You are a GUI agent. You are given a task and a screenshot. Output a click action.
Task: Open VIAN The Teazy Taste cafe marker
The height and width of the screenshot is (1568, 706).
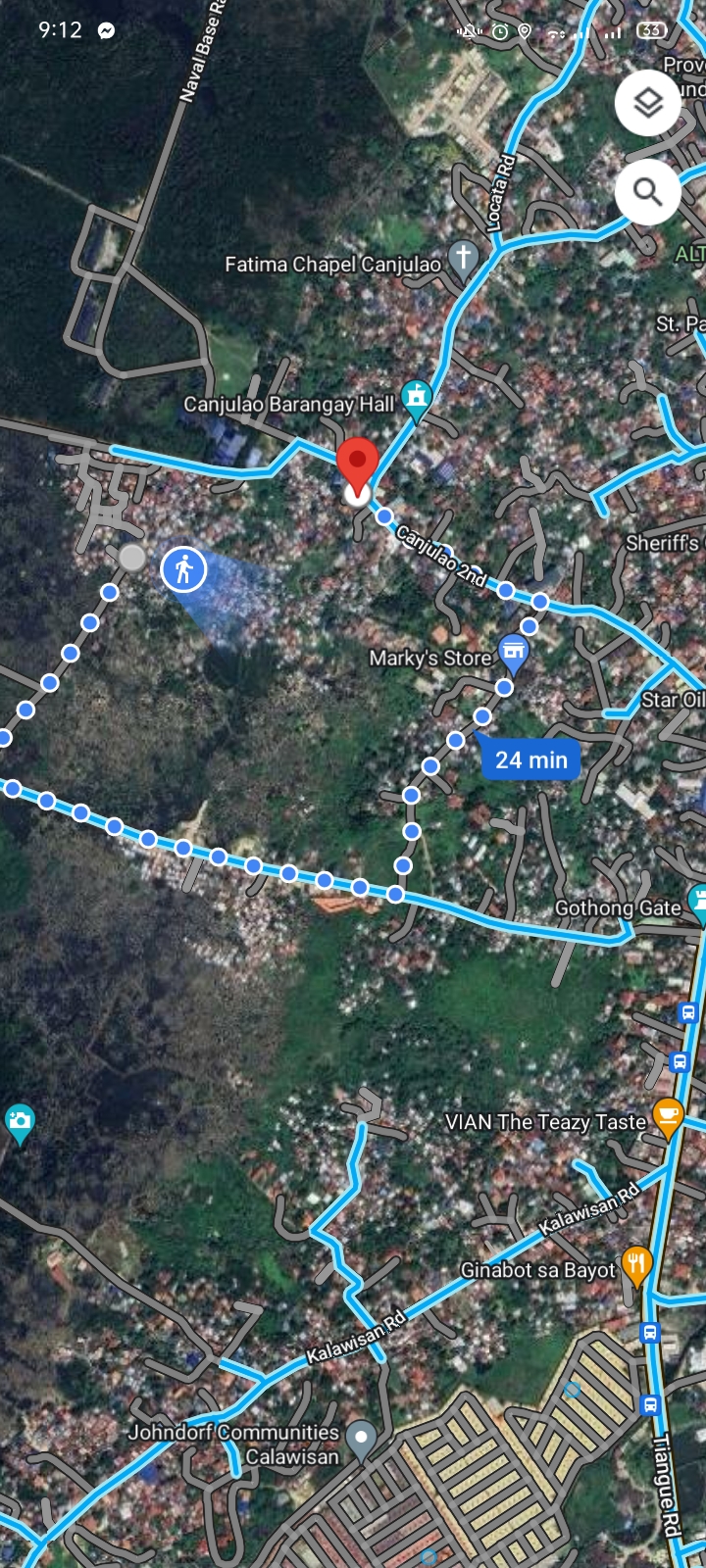[x=668, y=1115]
